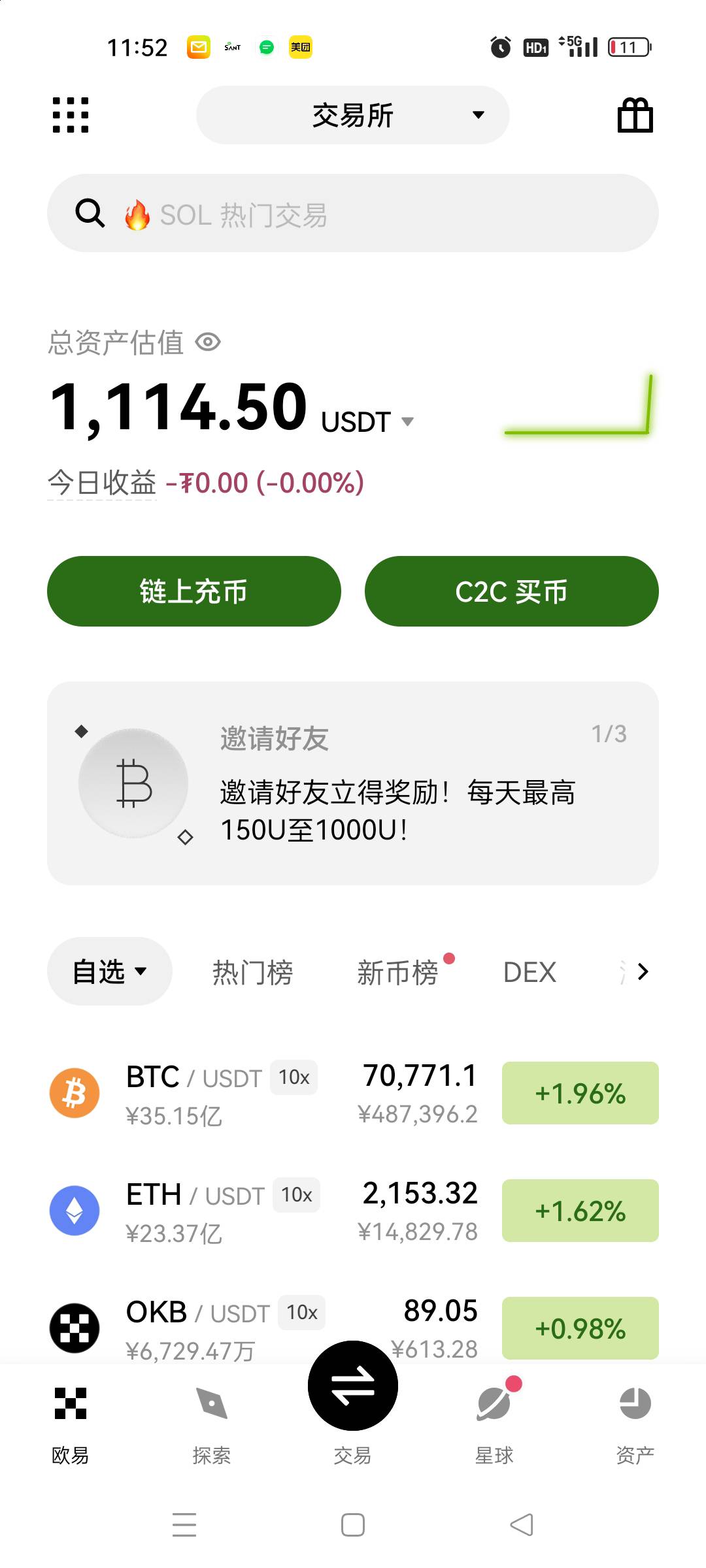This screenshot has width=706, height=1568.
Task: Open the gift rewards icon
Action: coord(635,115)
